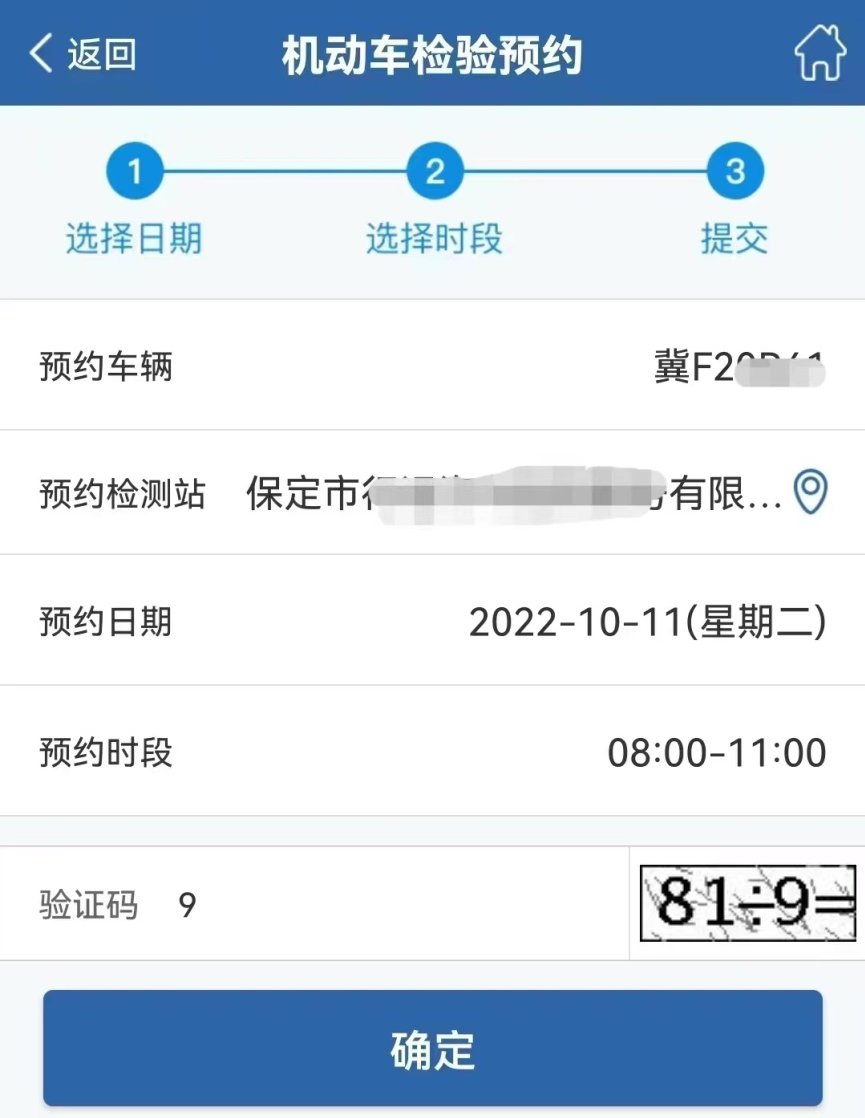865x1118 pixels.
Task: Refresh the captcha image 81÷9=
Action: (x=747, y=904)
